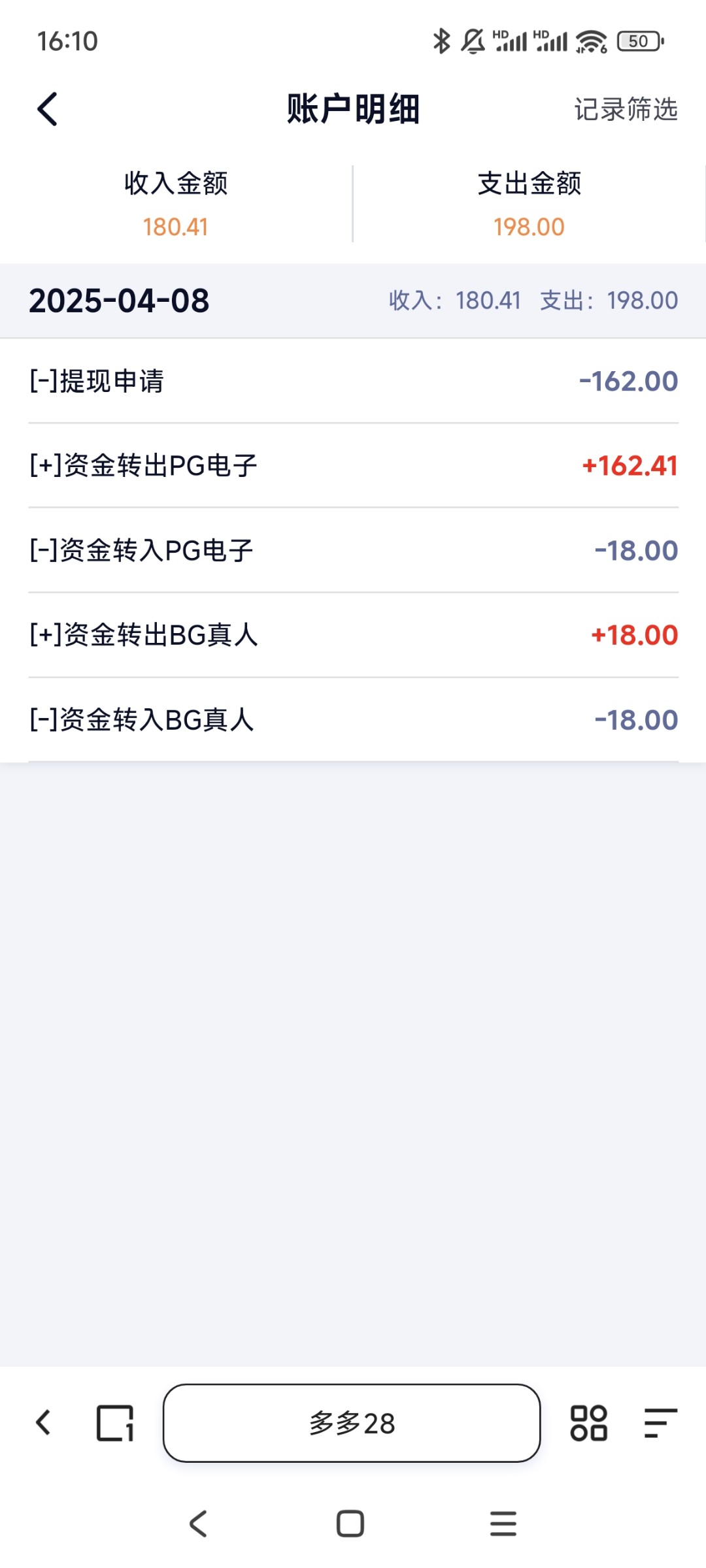Image resolution: width=706 pixels, height=1568 pixels.
Task: Open the 资金转出PG电子 transaction row
Action: pos(353,466)
